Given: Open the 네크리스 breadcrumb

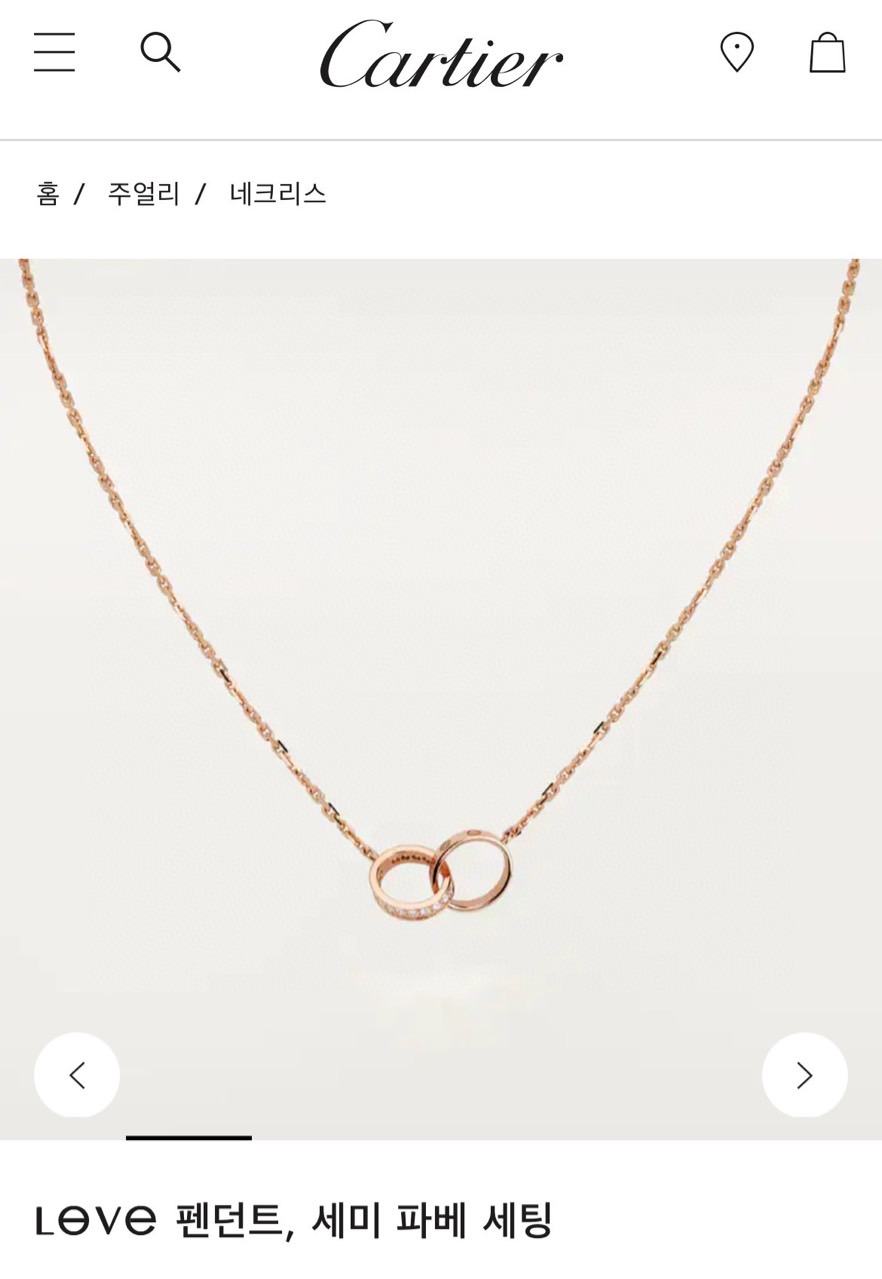Looking at the screenshot, I should tap(278, 193).
